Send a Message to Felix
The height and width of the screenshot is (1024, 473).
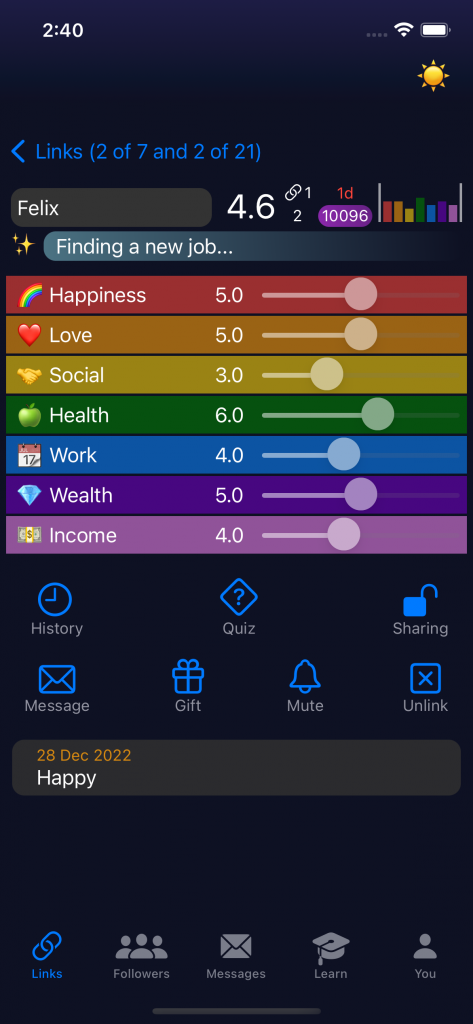tap(57, 688)
